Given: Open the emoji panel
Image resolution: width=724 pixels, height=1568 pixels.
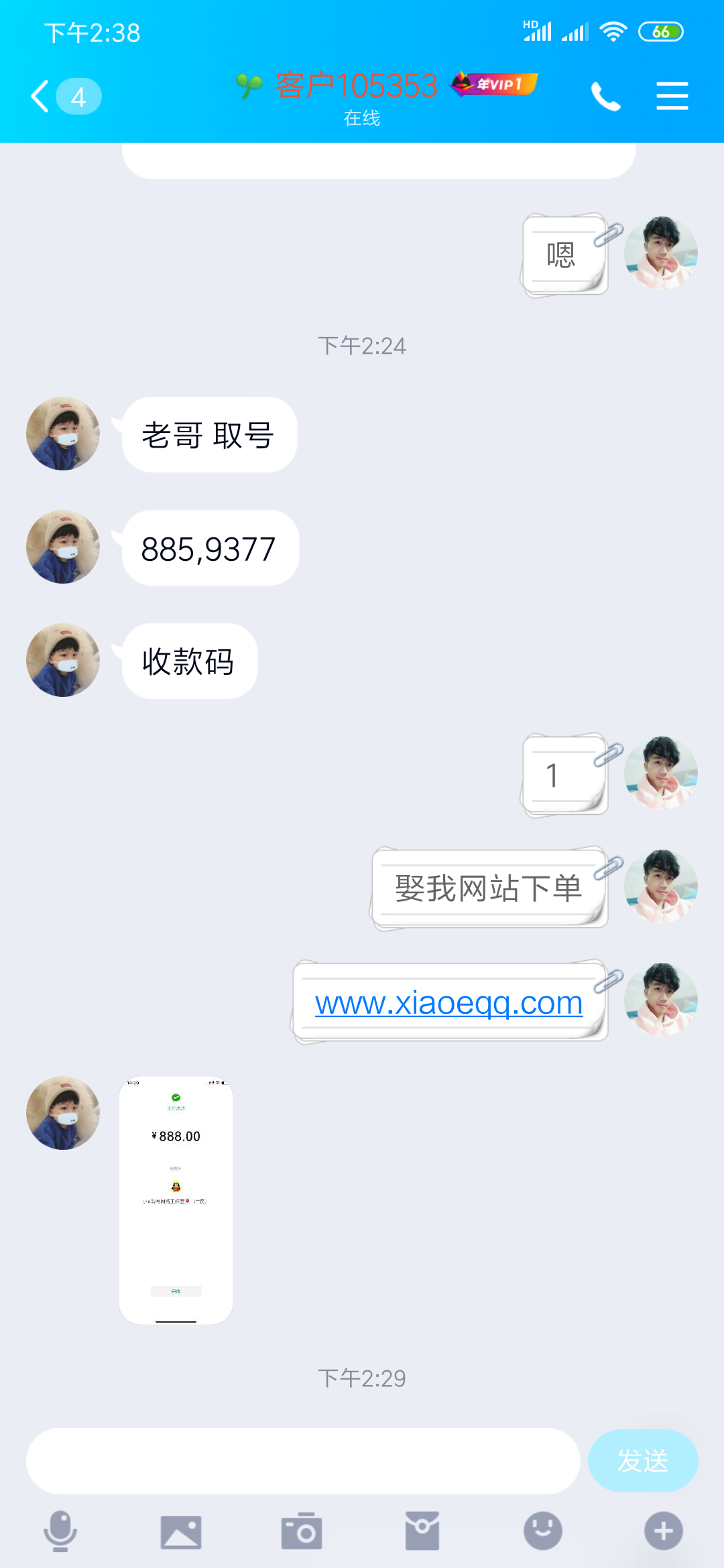Looking at the screenshot, I should coord(542,1530).
